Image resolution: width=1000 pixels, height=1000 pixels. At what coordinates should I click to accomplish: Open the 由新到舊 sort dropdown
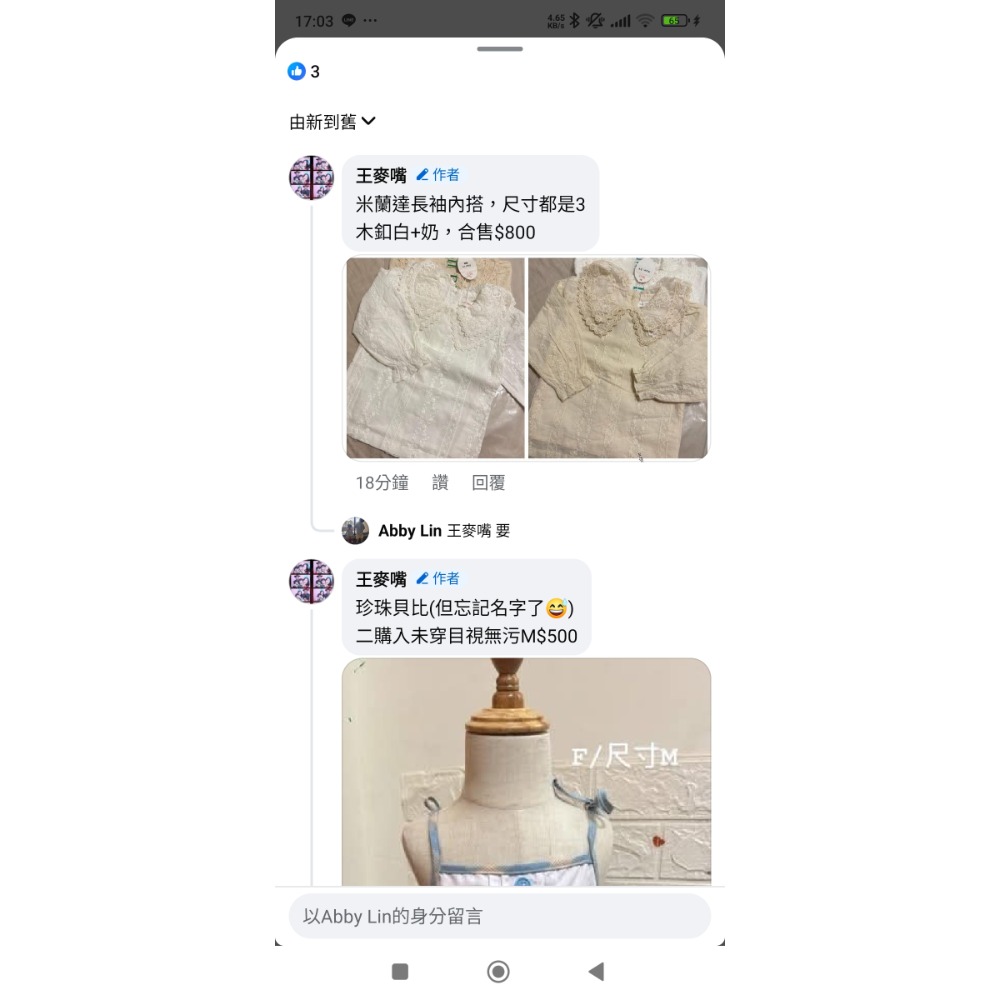332,122
